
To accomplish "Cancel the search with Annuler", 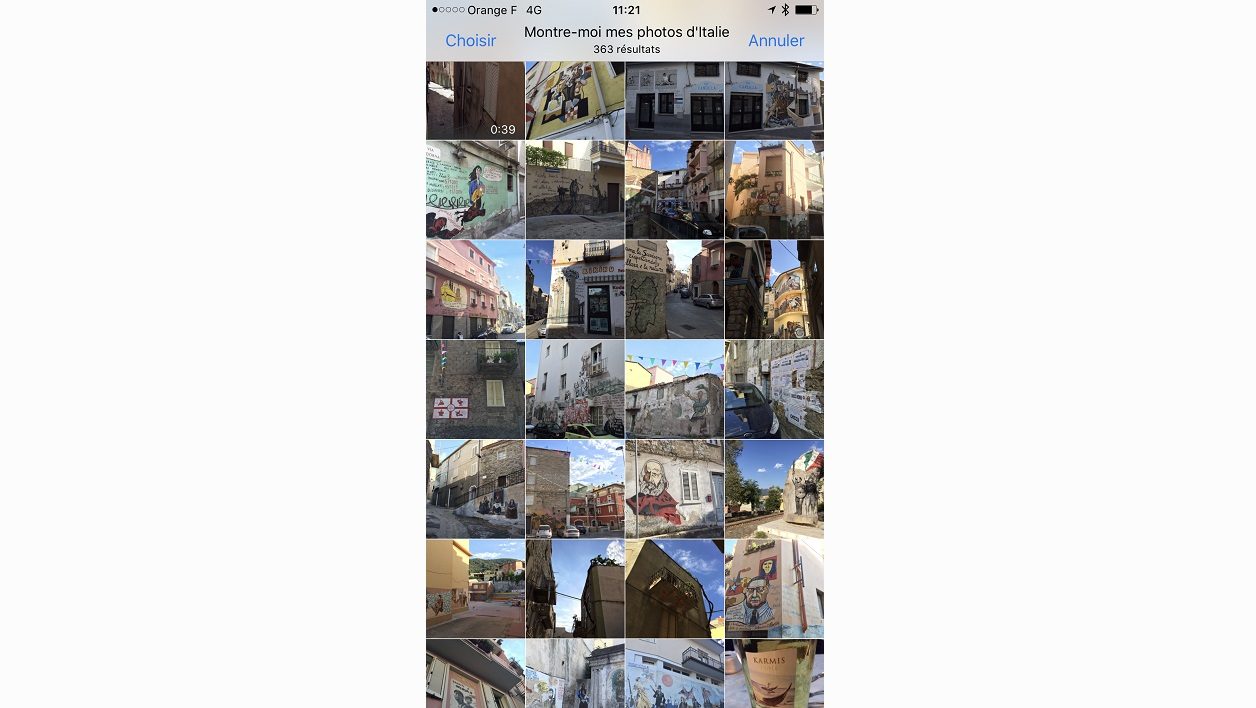I will pos(775,41).
